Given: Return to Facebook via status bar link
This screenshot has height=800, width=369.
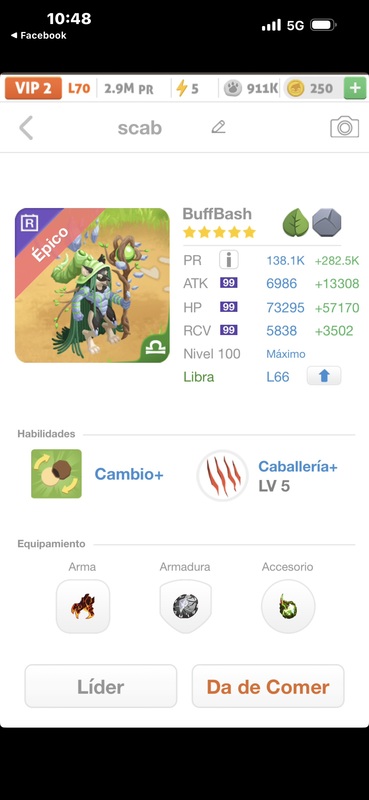Looking at the screenshot, I should 39,35.
